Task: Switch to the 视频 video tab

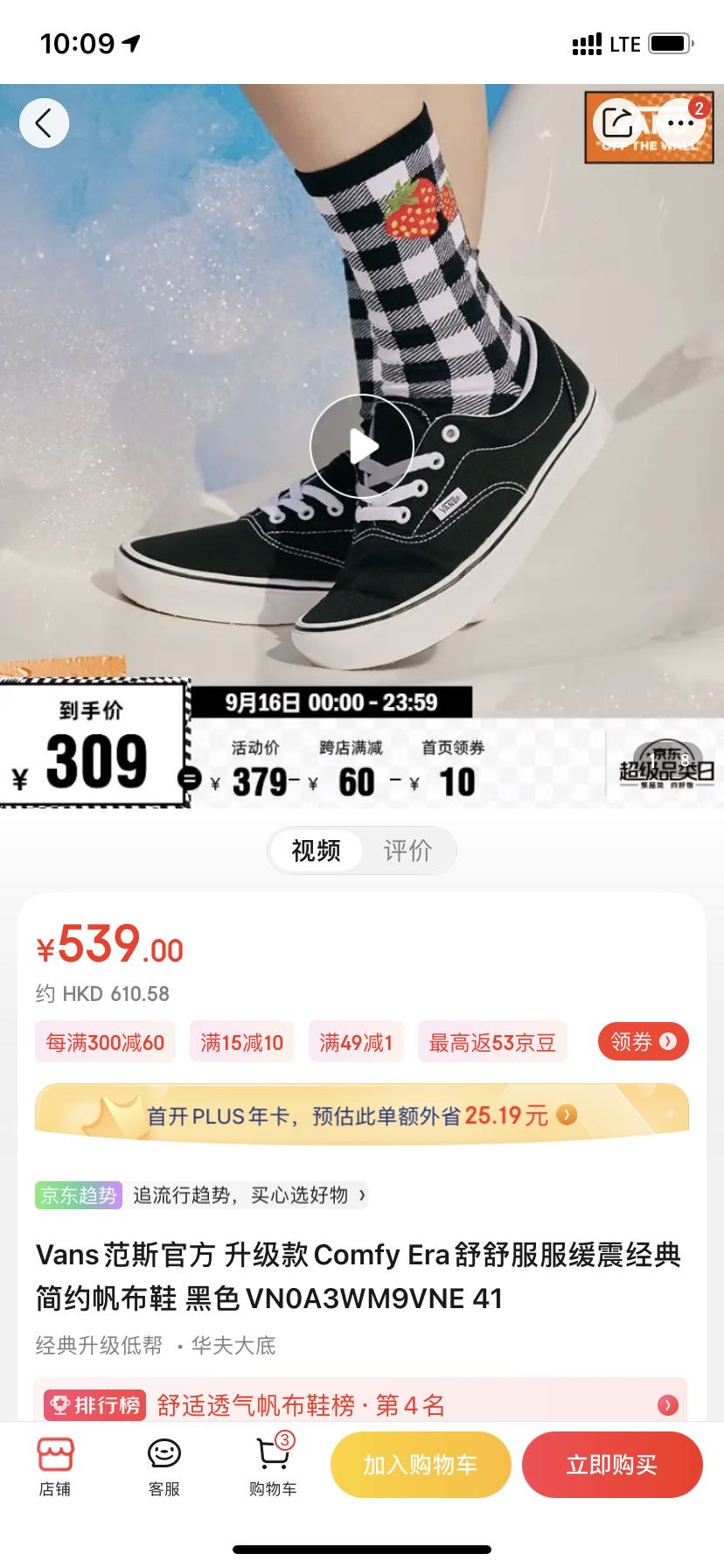Action: 315,850
